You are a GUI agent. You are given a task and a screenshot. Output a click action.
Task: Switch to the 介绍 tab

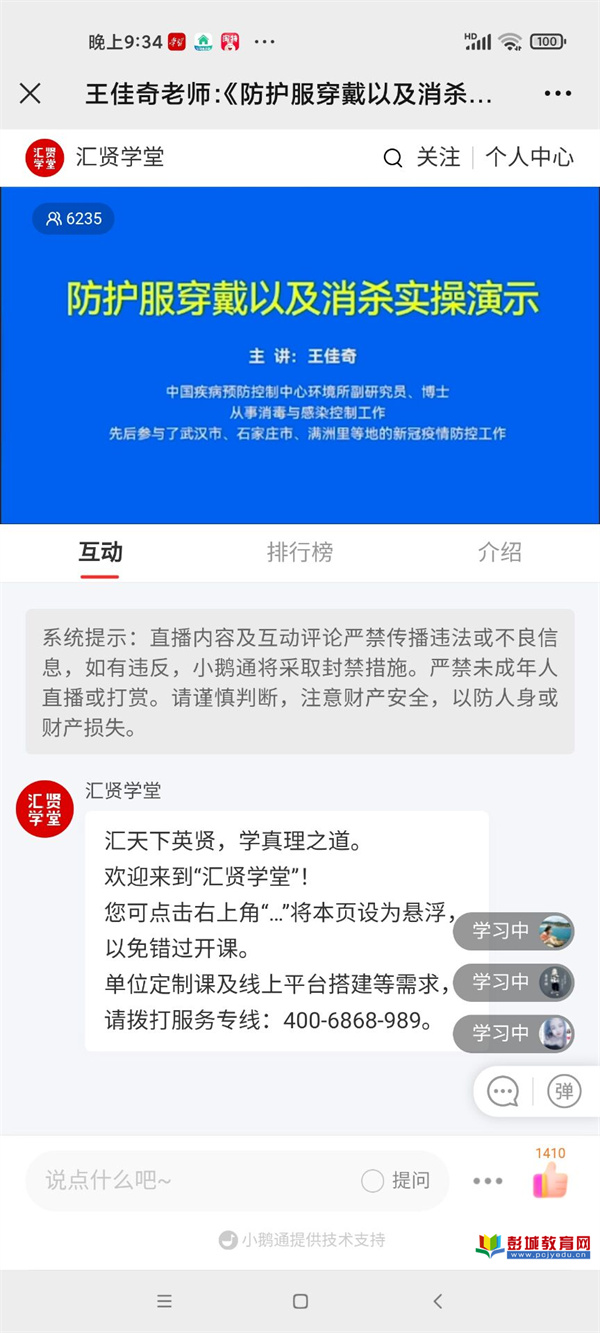(x=499, y=552)
